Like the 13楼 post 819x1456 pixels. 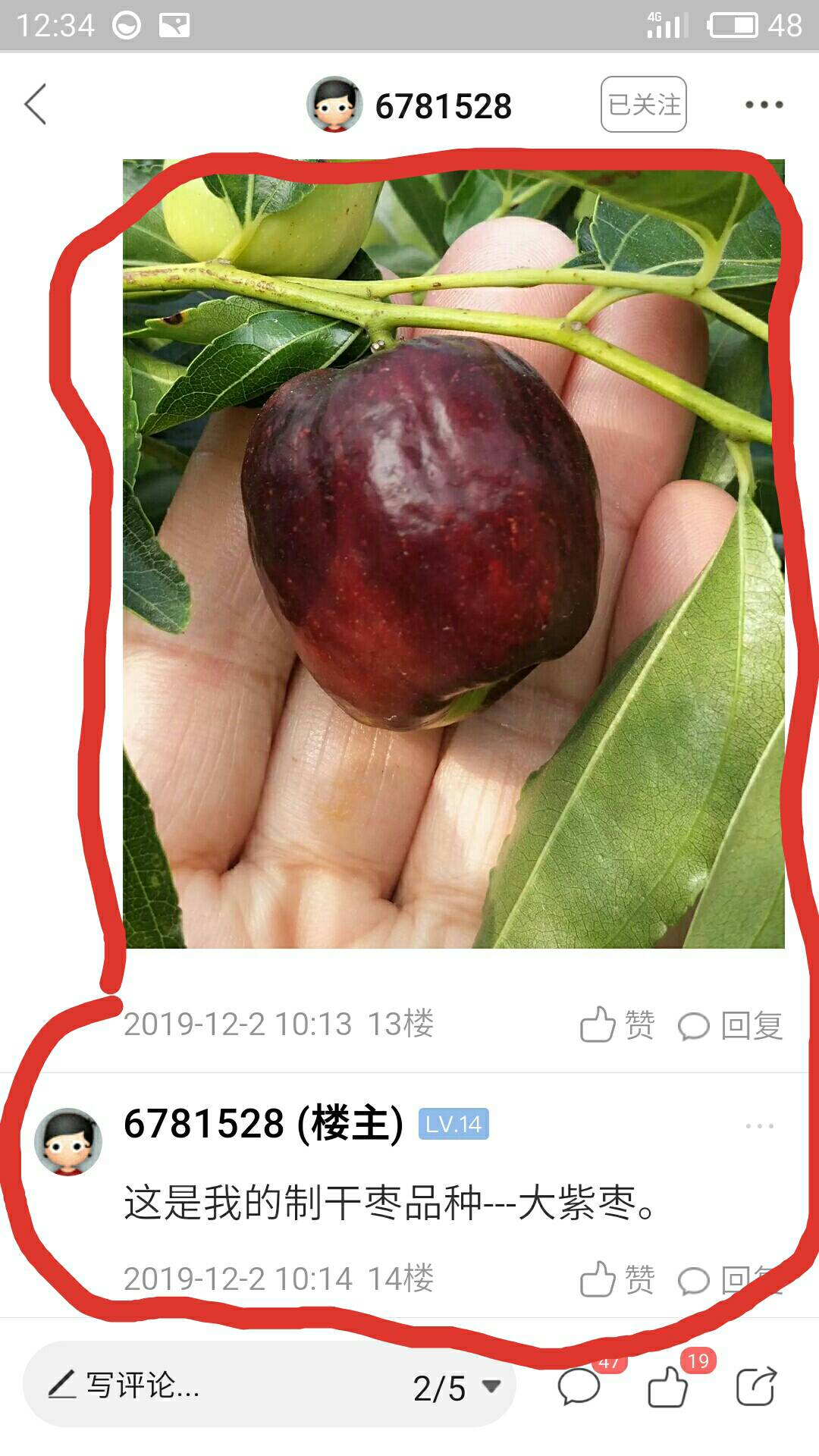[617, 1025]
